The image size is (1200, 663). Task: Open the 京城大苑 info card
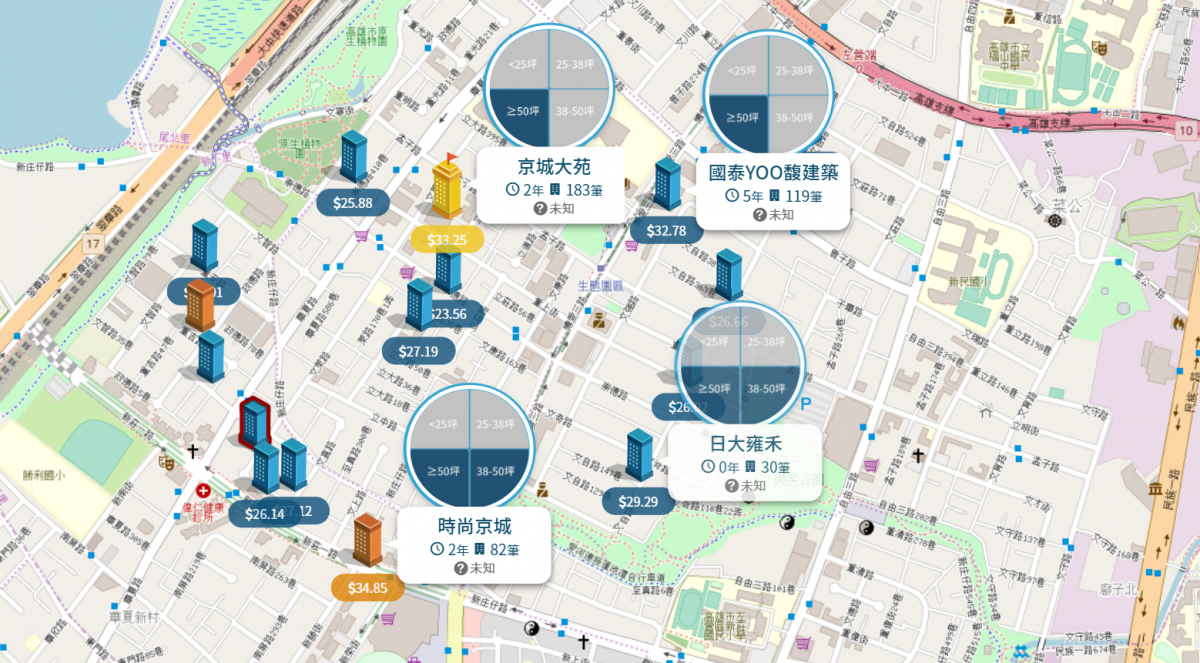[550, 185]
